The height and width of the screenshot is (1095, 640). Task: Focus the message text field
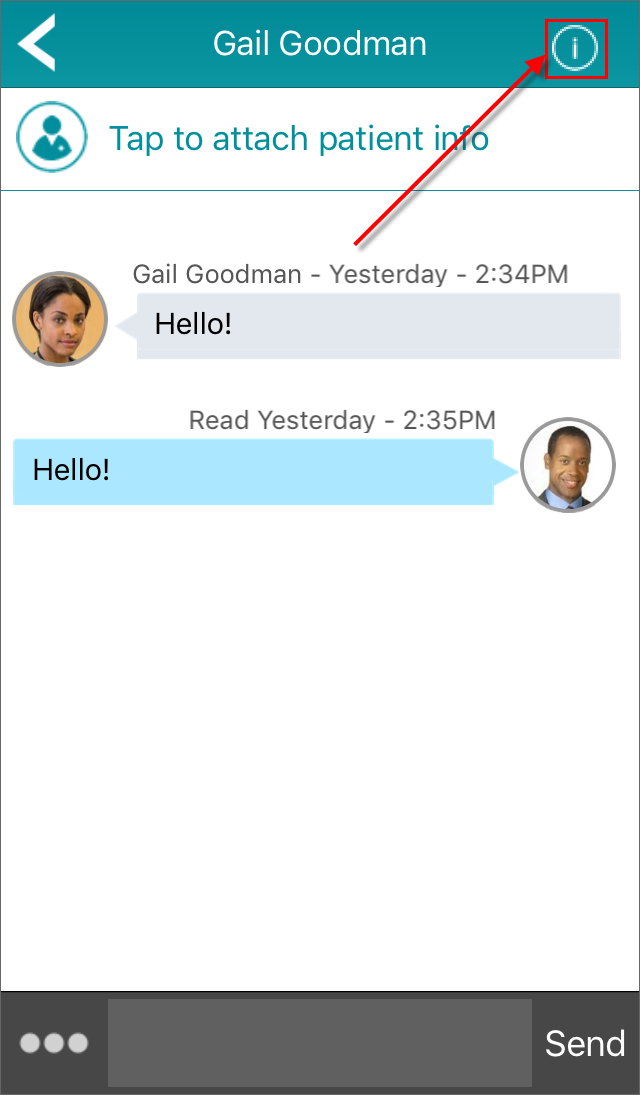coord(320,1043)
